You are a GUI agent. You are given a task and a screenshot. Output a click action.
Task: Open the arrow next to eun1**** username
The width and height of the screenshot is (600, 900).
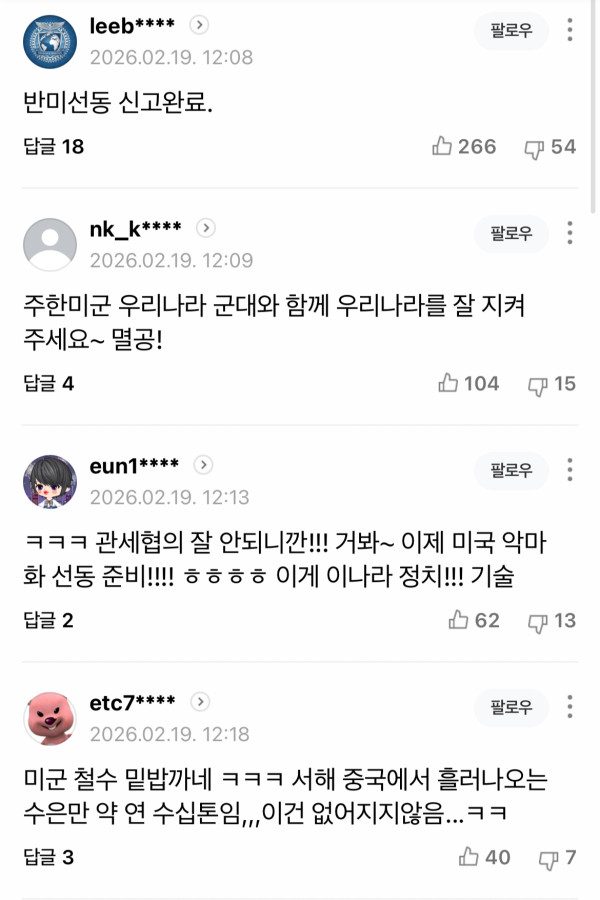(x=203, y=465)
